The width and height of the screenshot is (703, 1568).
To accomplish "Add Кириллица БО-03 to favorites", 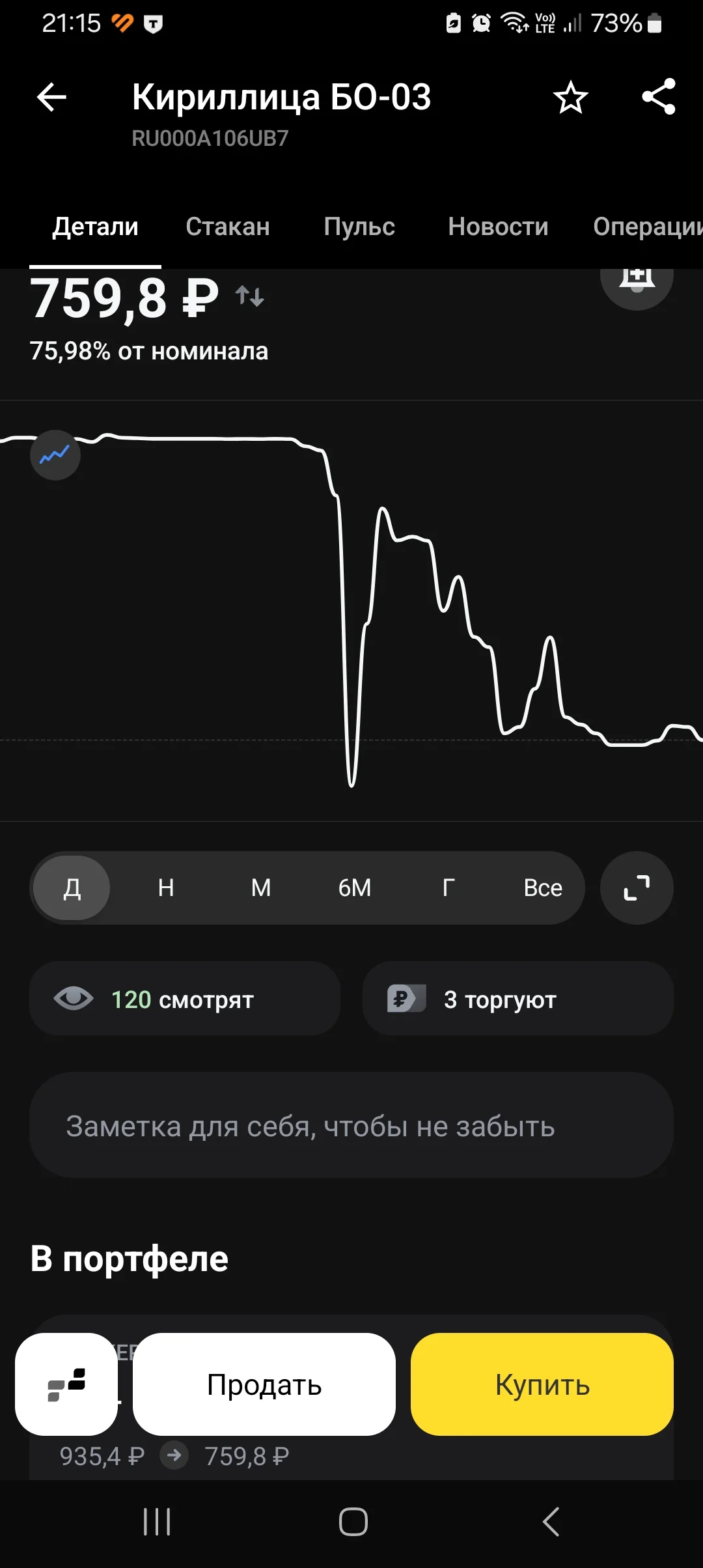I will [571, 98].
